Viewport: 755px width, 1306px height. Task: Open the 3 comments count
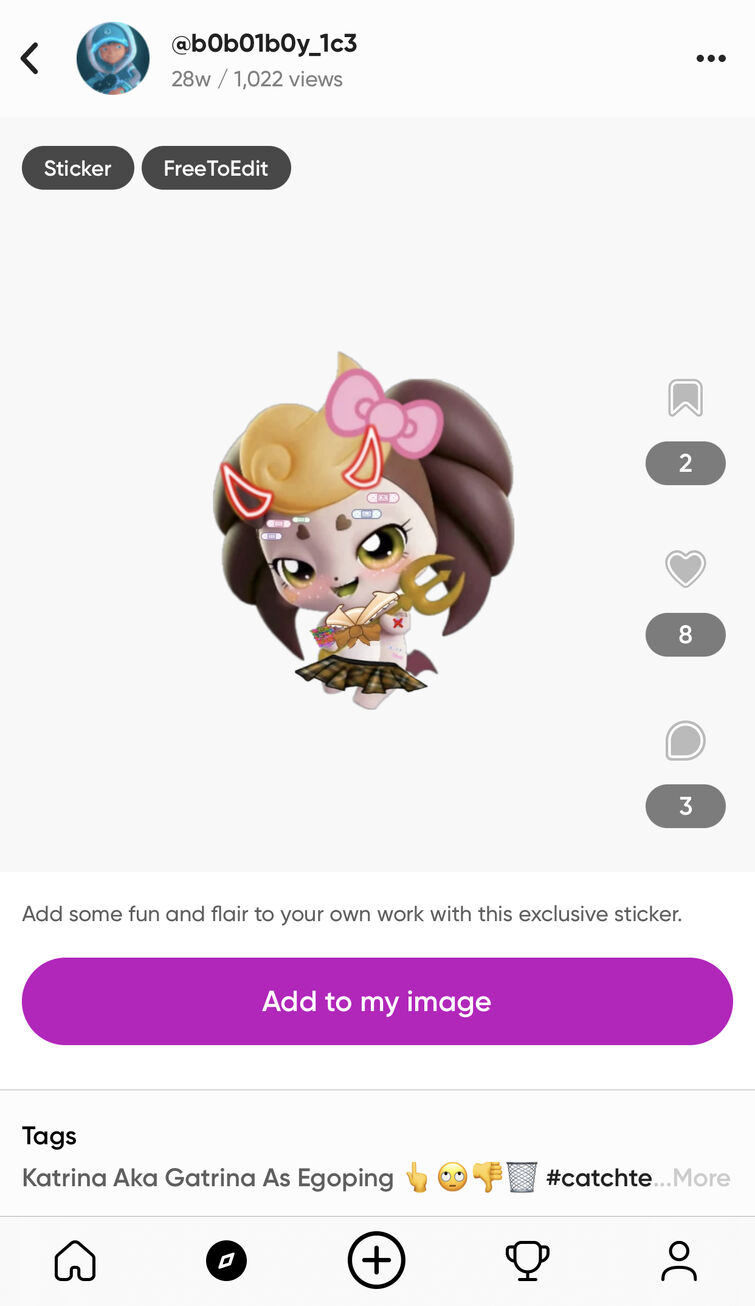coord(685,806)
